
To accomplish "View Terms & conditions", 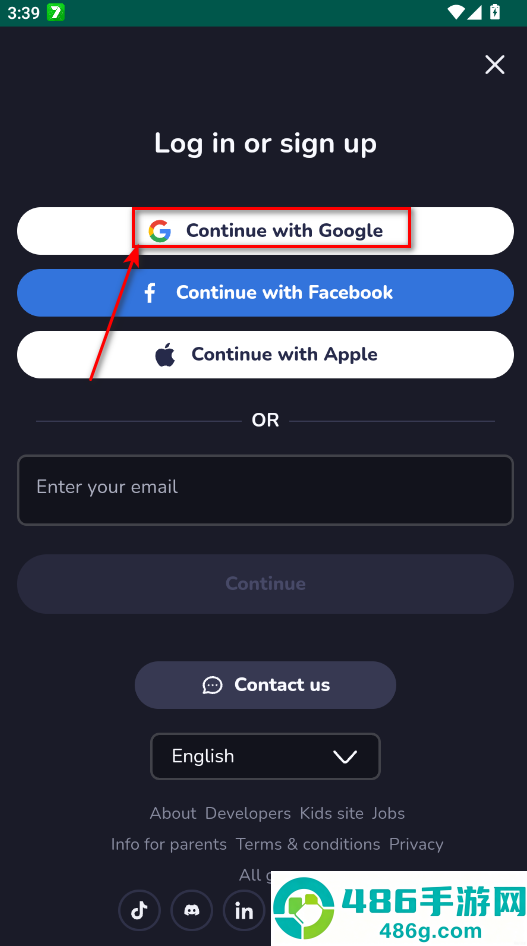I will click(x=308, y=844).
